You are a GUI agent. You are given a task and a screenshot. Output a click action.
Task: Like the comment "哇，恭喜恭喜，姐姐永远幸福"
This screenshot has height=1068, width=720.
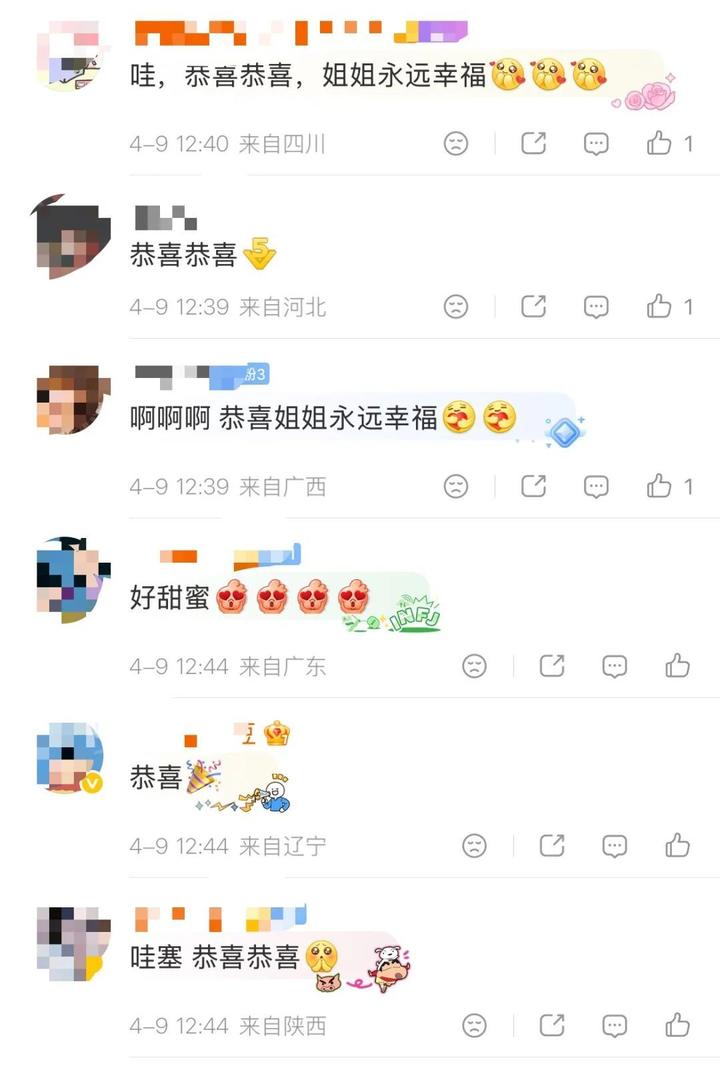[x=659, y=144]
